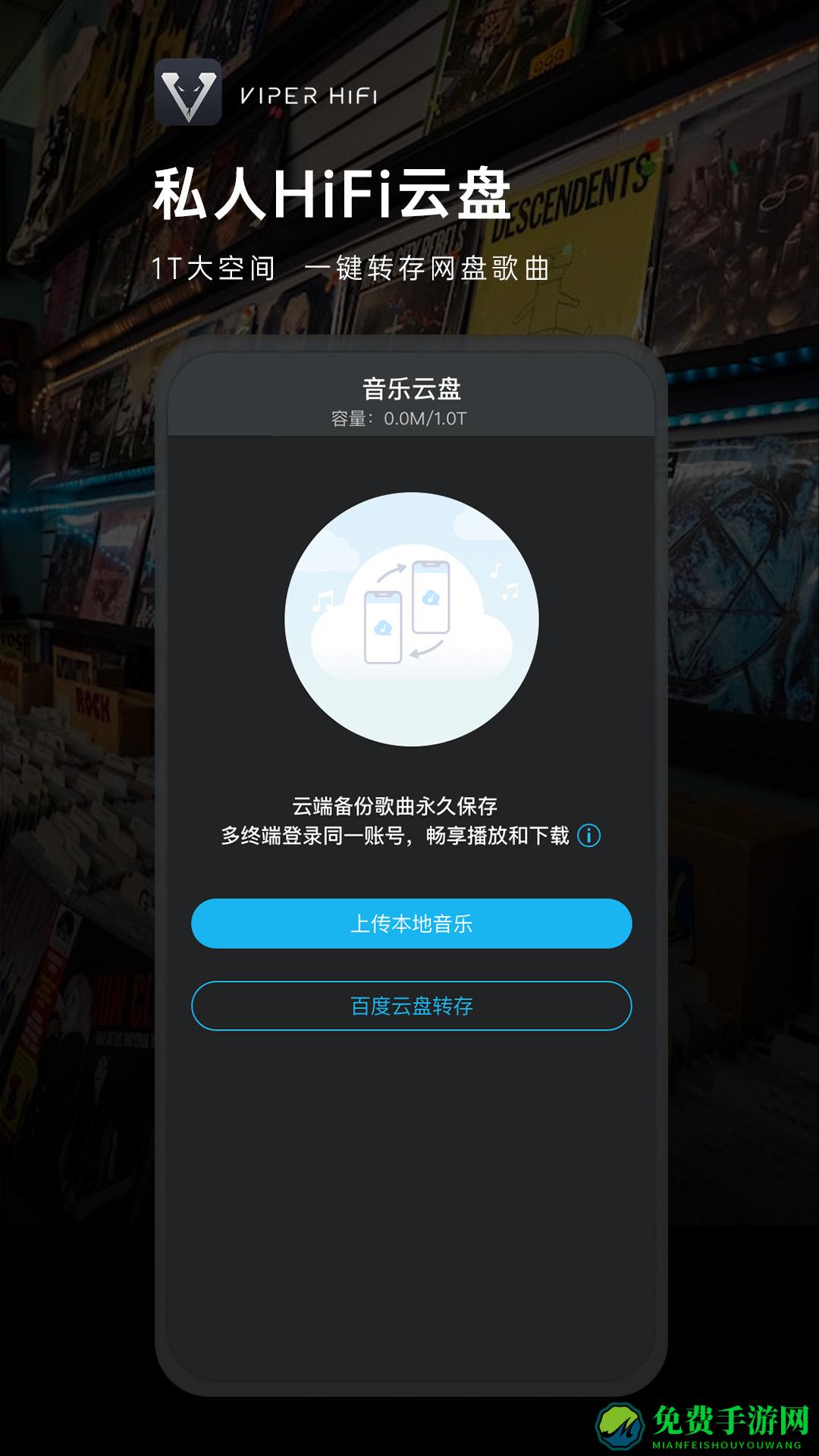Click the left phone icon in the cloud graphic
This screenshot has height=1456, width=819.
pyautogui.click(x=381, y=626)
